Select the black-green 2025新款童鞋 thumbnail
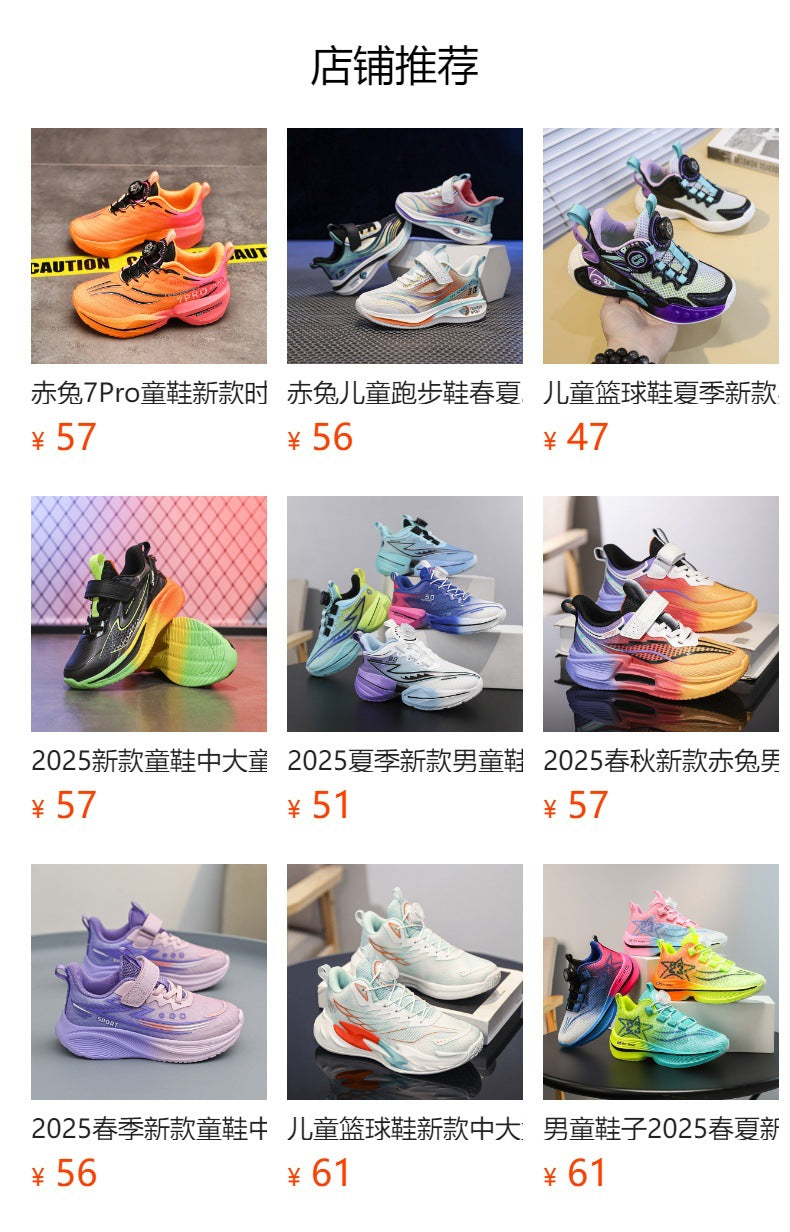Viewport: 790px width, 1232px height. pyautogui.click(x=146, y=615)
